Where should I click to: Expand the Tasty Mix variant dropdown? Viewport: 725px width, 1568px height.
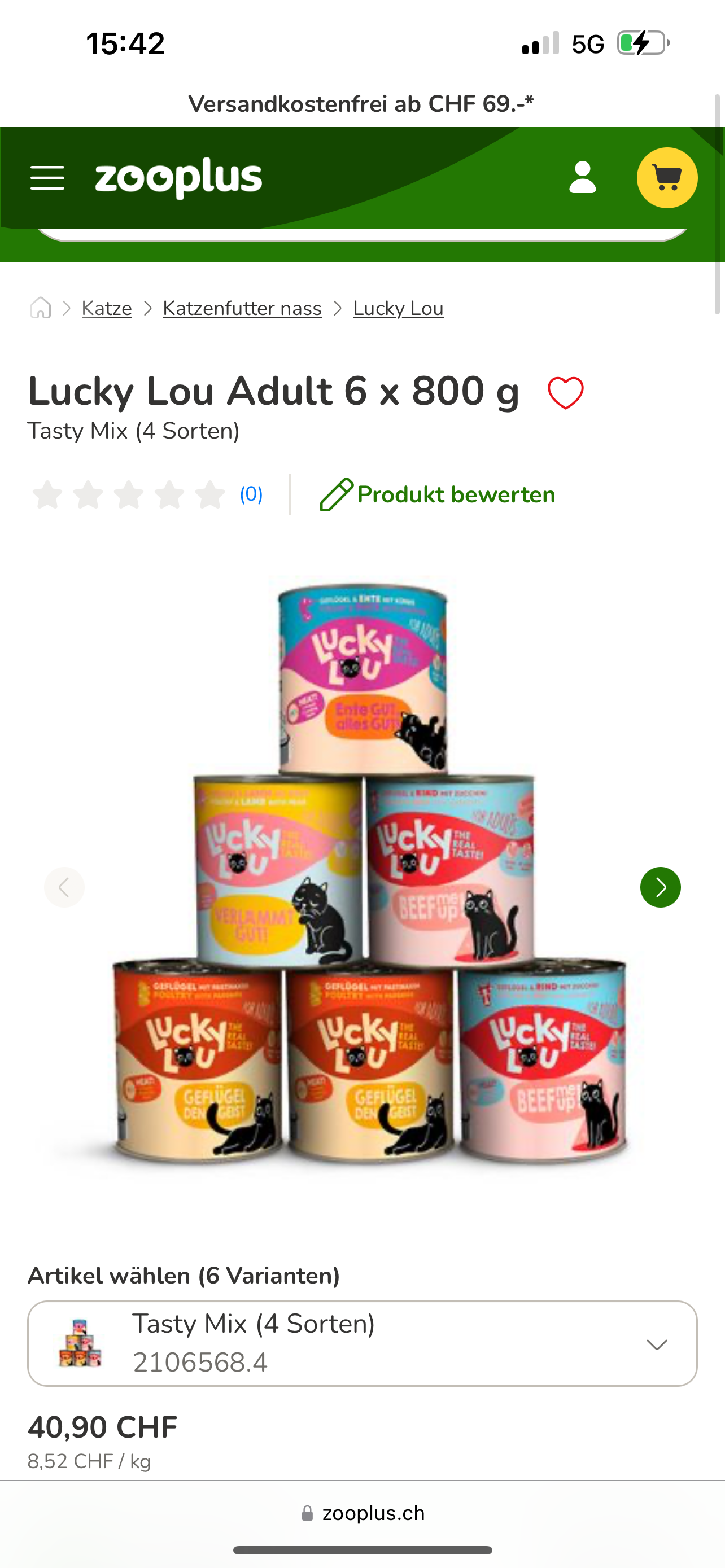click(362, 1343)
